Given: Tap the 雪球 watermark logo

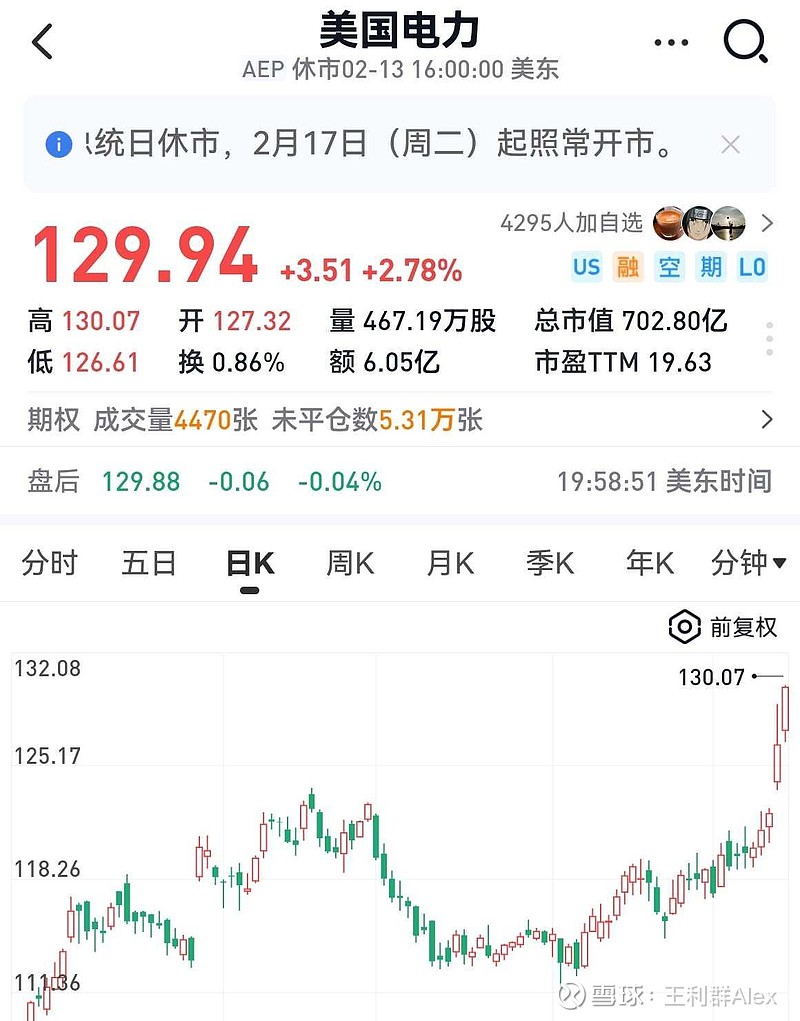Looking at the screenshot, I should tap(572, 995).
